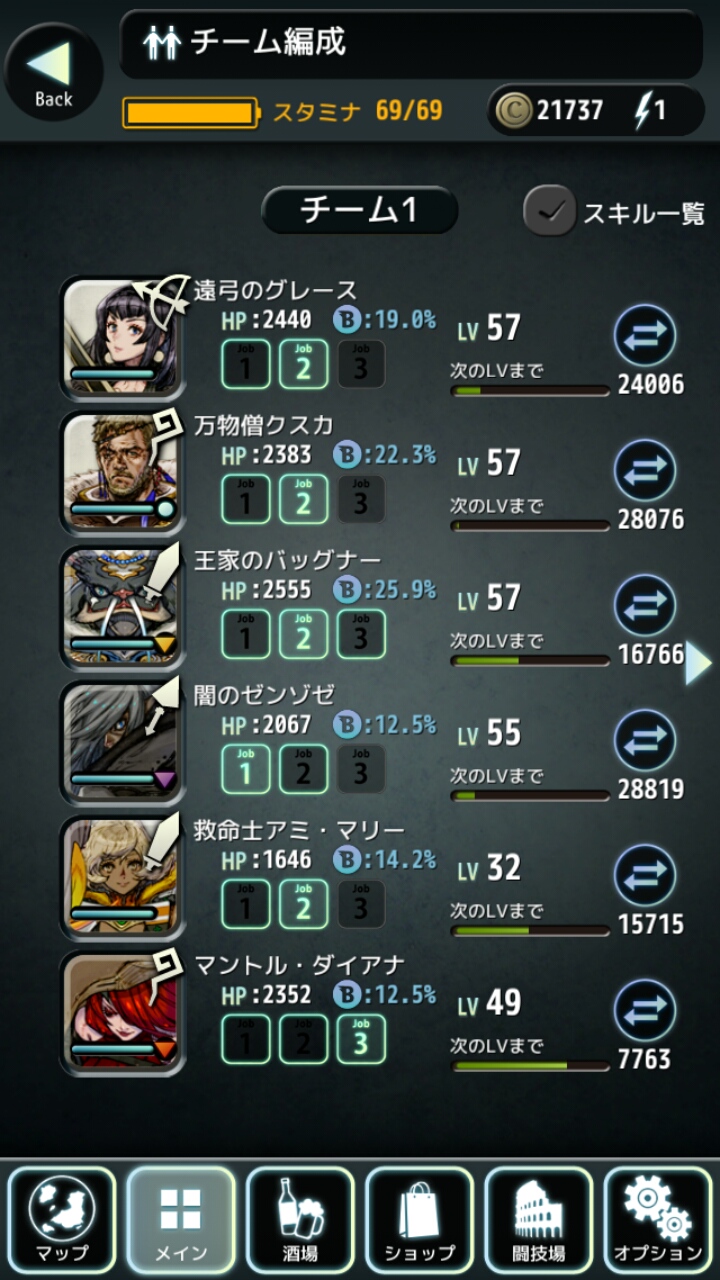The width and height of the screenshot is (720, 1280).
Task: Open the ショップ tab
Action: point(419,1219)
